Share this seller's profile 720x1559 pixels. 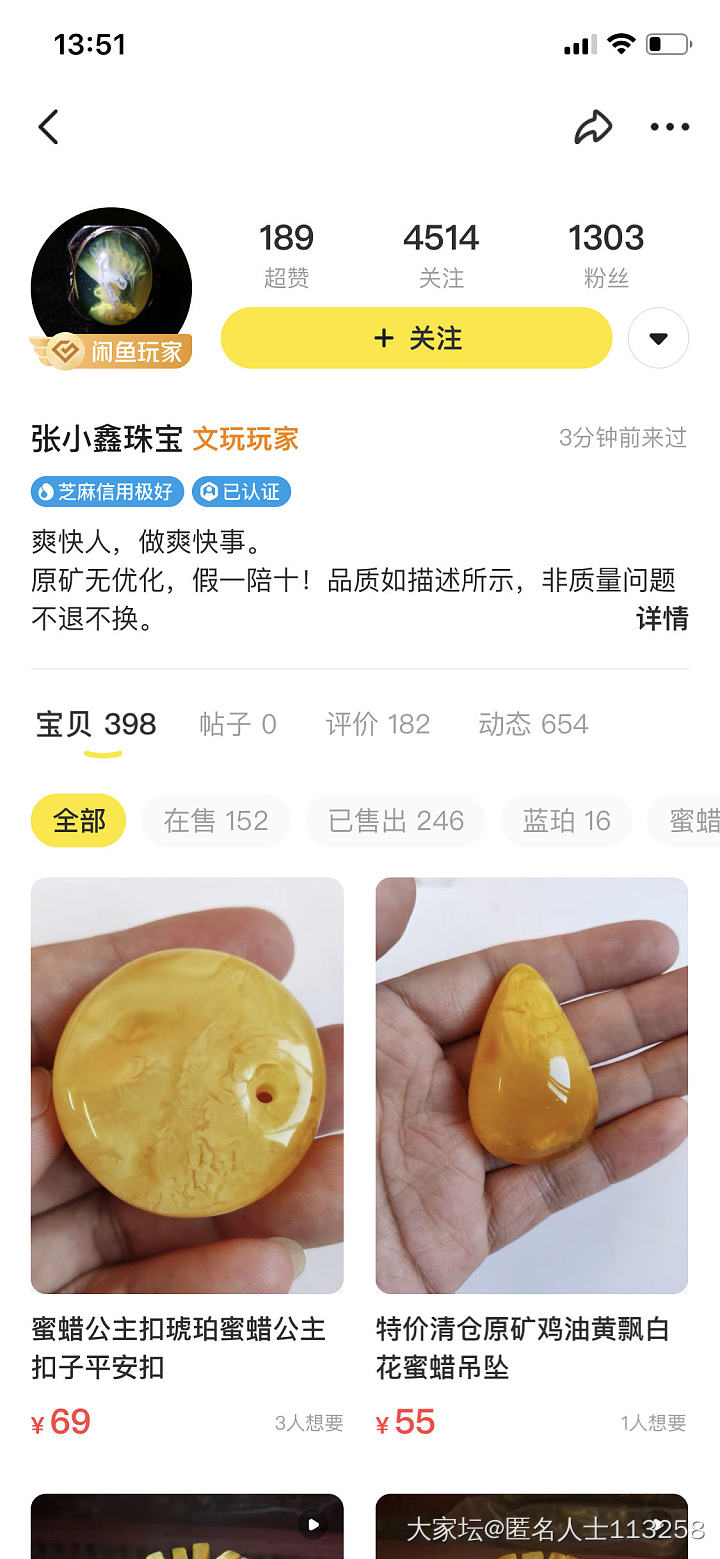pyautogui.click(x=593, y=127)
